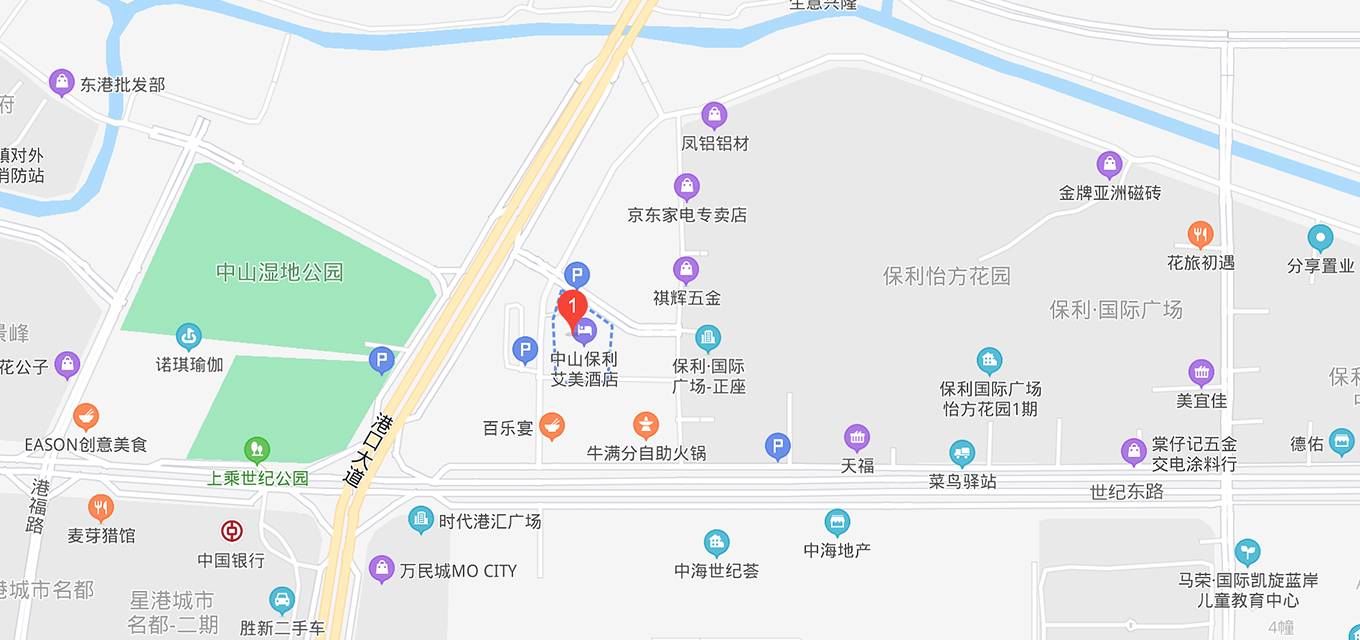Select the 保利·国际广场-正座 building marker
This screenshot has height=640, width=1360.
click(x=708, y=339)
